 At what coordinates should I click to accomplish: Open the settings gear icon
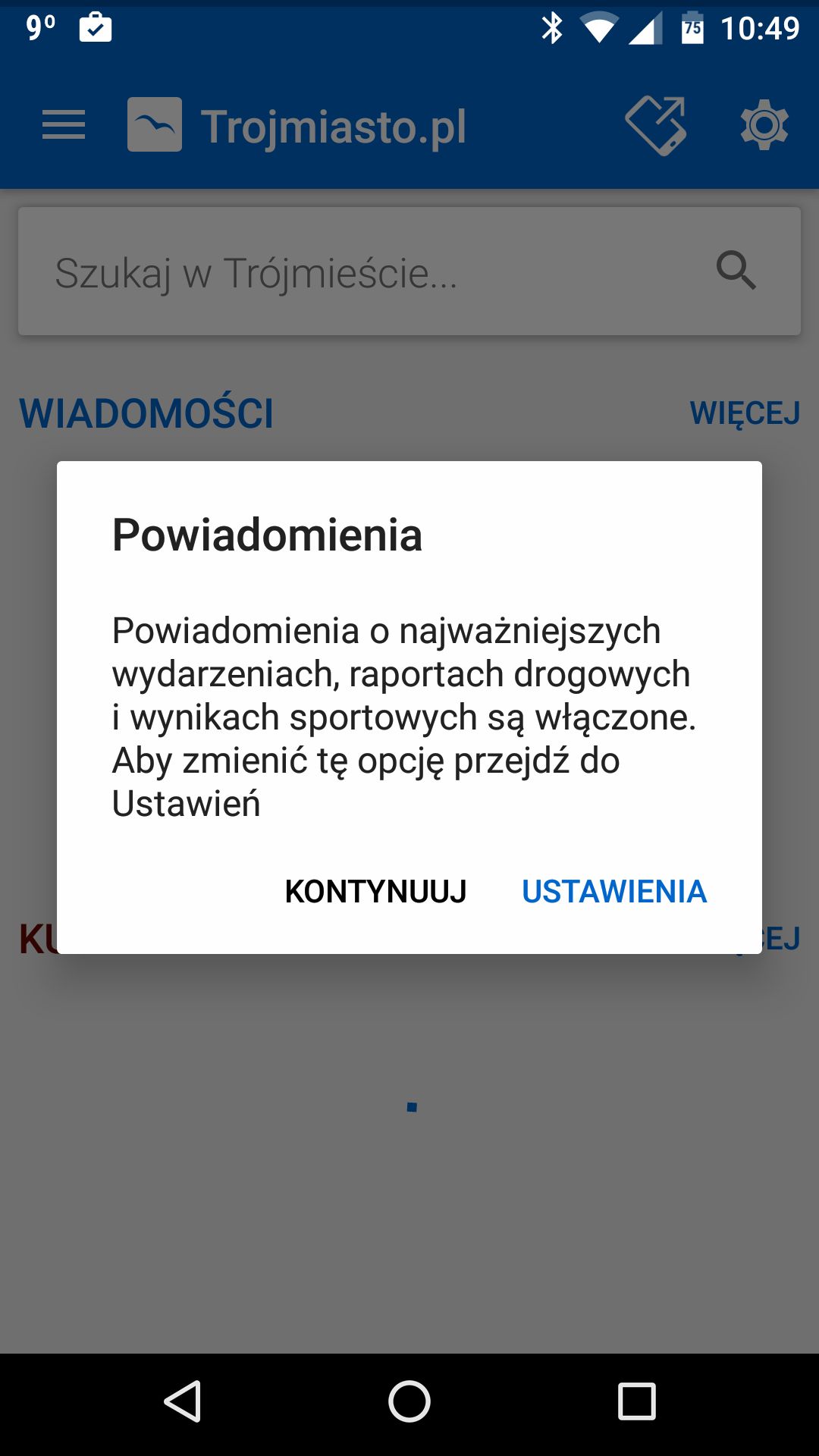click(764, 125)
